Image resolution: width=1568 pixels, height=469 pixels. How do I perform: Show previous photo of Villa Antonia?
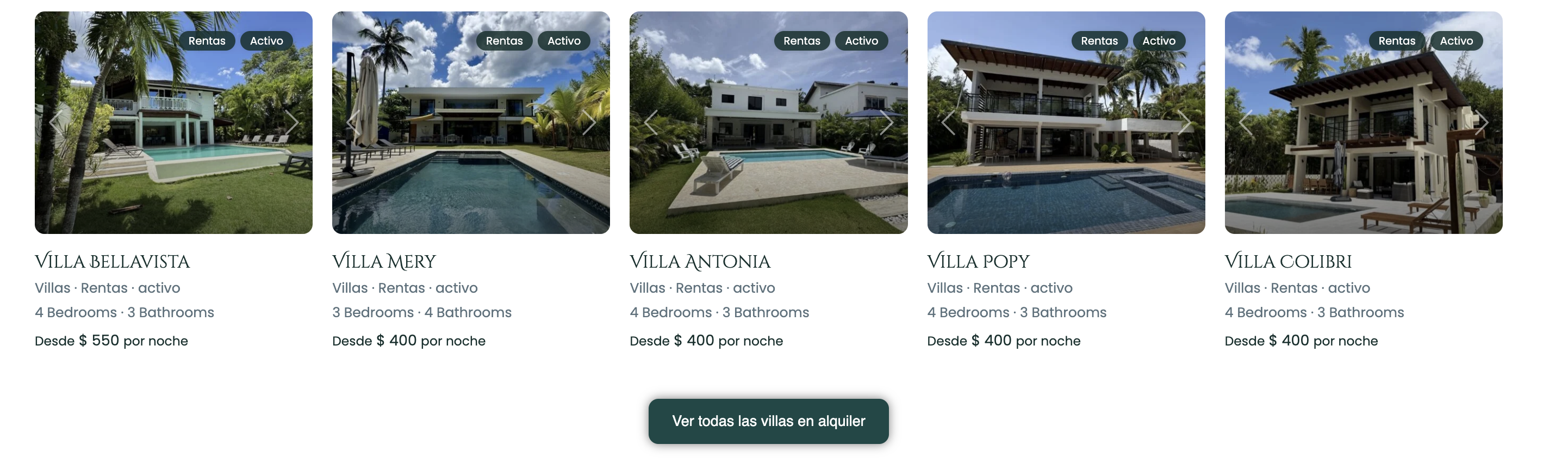click(x=651, y=122)
